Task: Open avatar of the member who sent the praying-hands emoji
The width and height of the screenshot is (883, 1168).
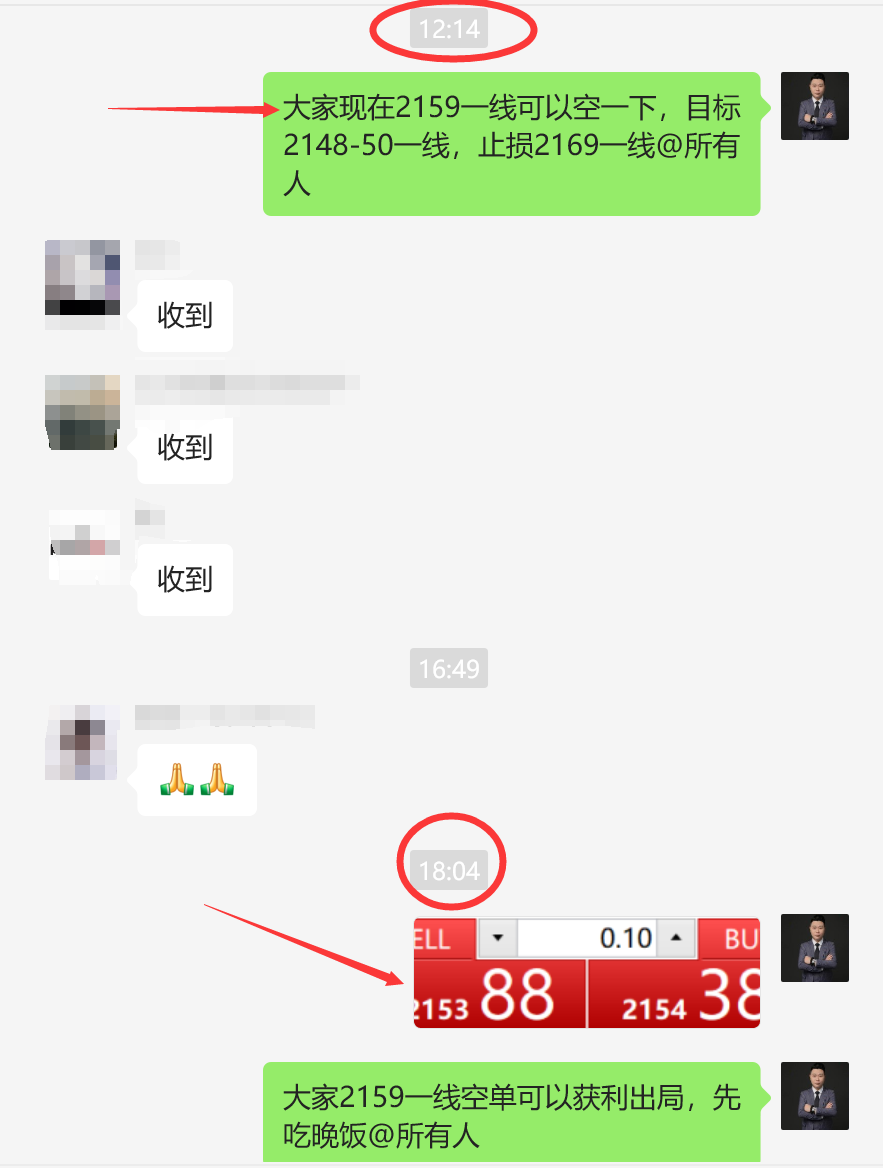Action: pos(81,742)
